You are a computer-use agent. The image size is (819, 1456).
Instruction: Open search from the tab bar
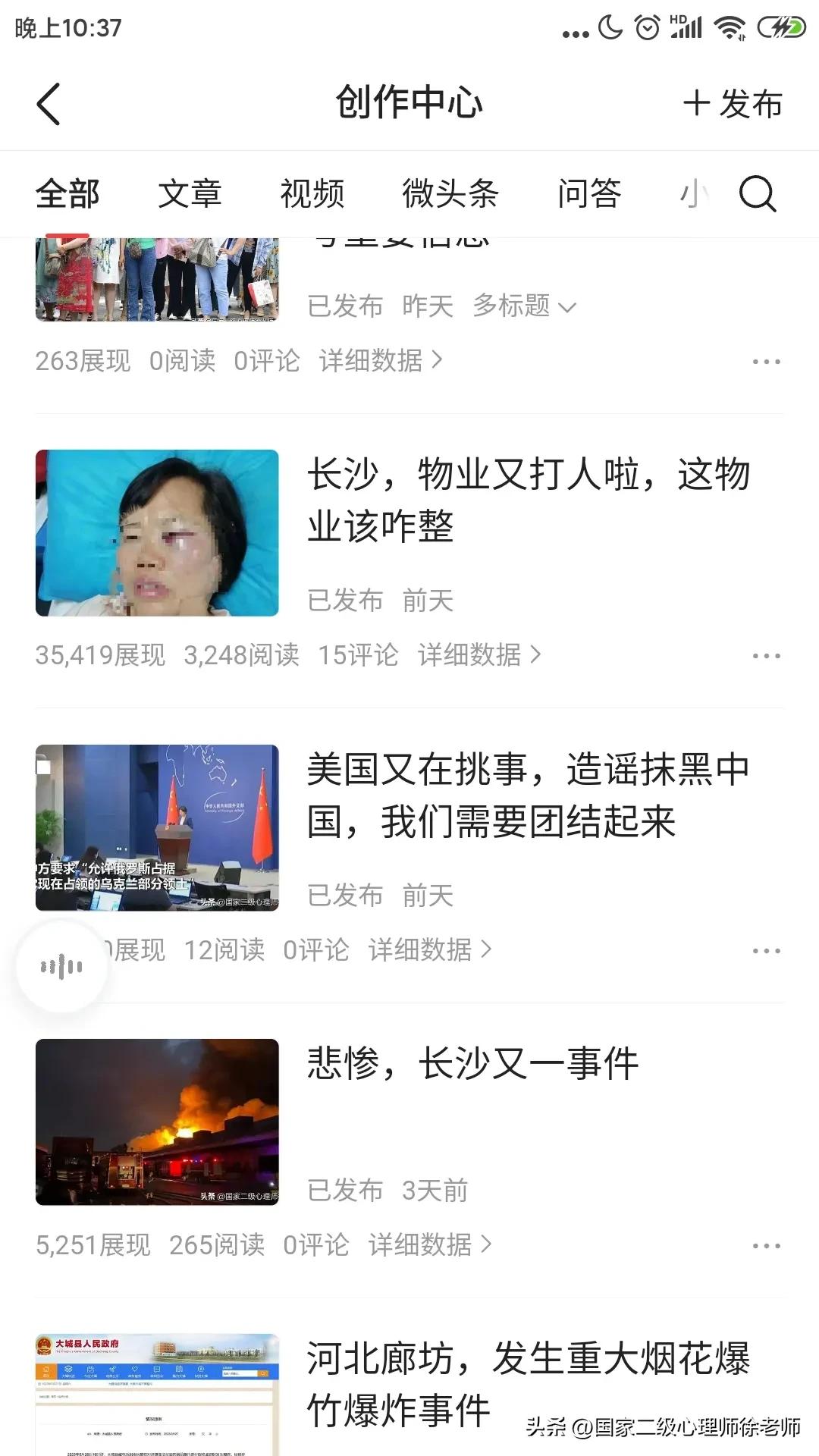point(756,194)
